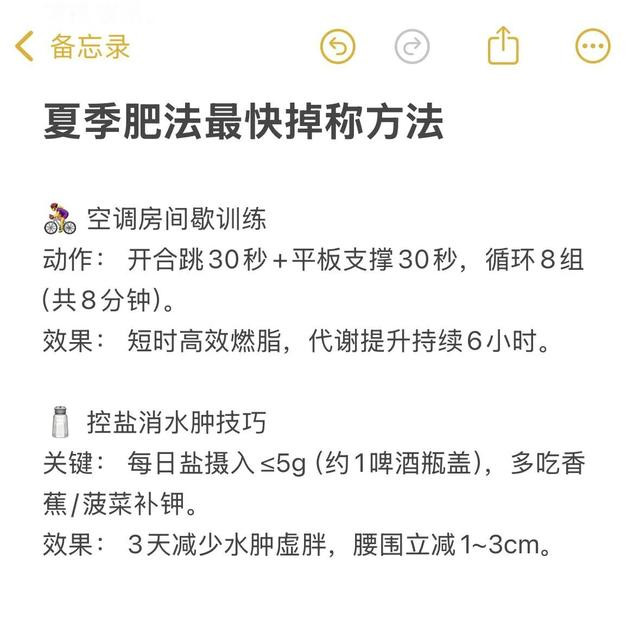Share this note
This screenshot has width=640, height=638.
coord(503,45)
